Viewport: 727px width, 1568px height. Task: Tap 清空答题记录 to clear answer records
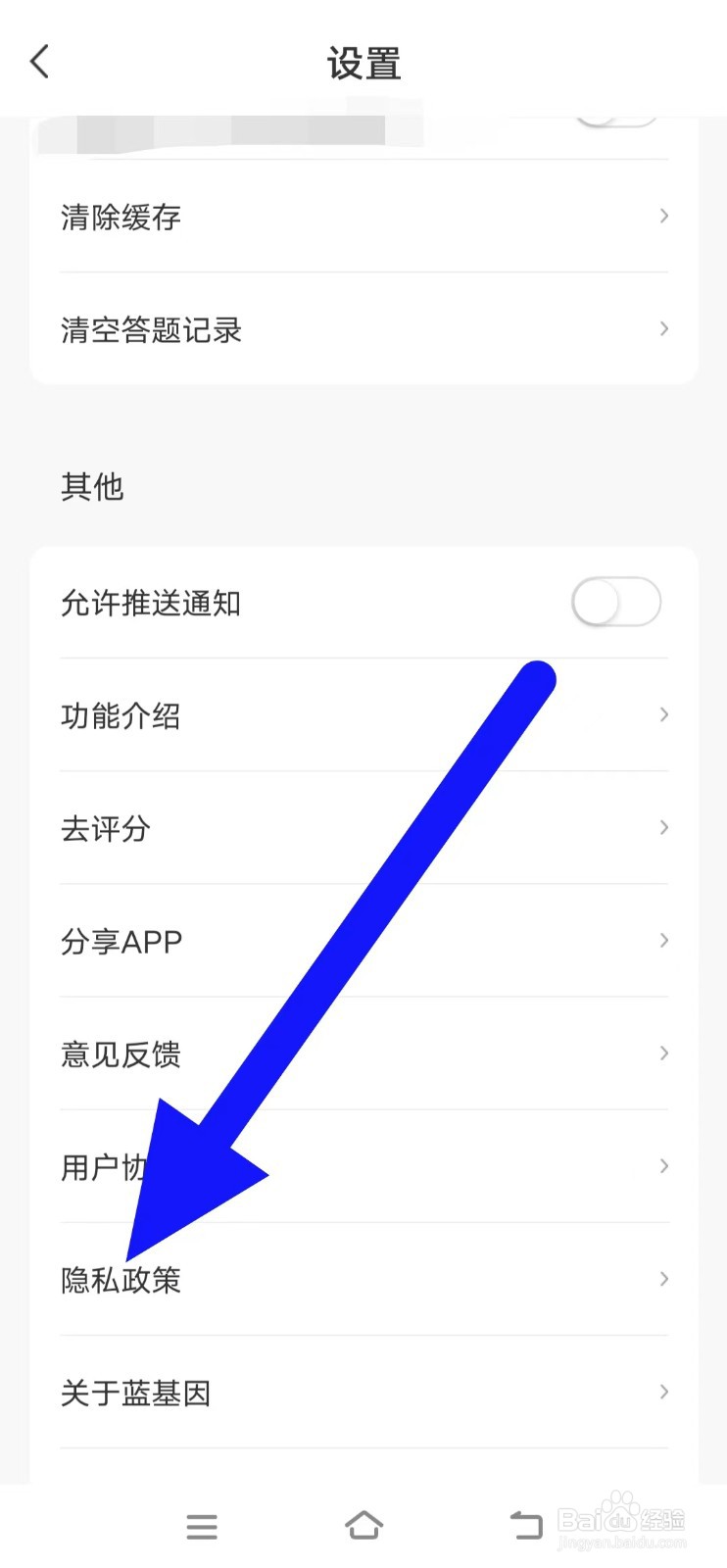coord(363,329)
